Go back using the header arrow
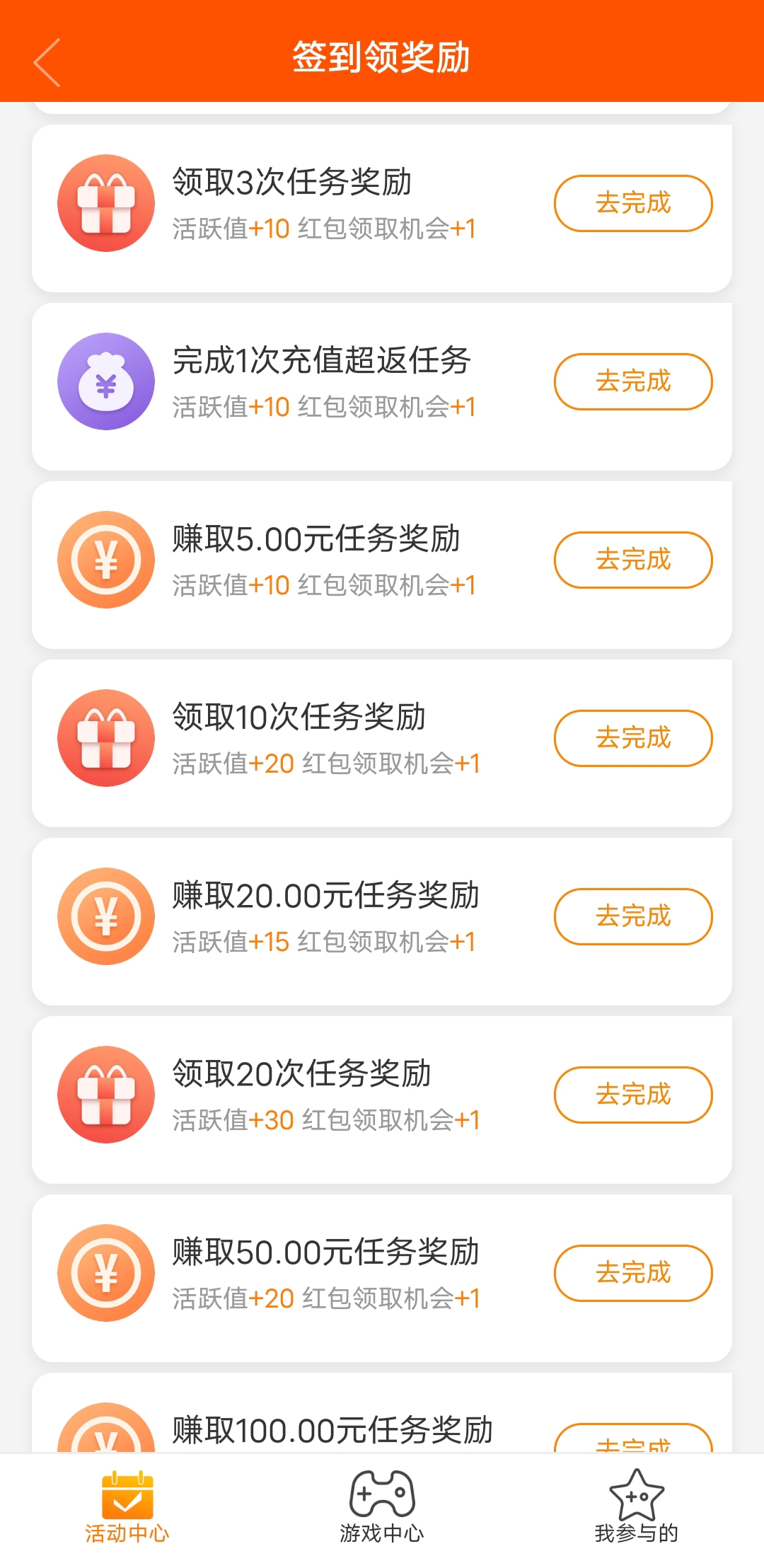 coord(47,63)
